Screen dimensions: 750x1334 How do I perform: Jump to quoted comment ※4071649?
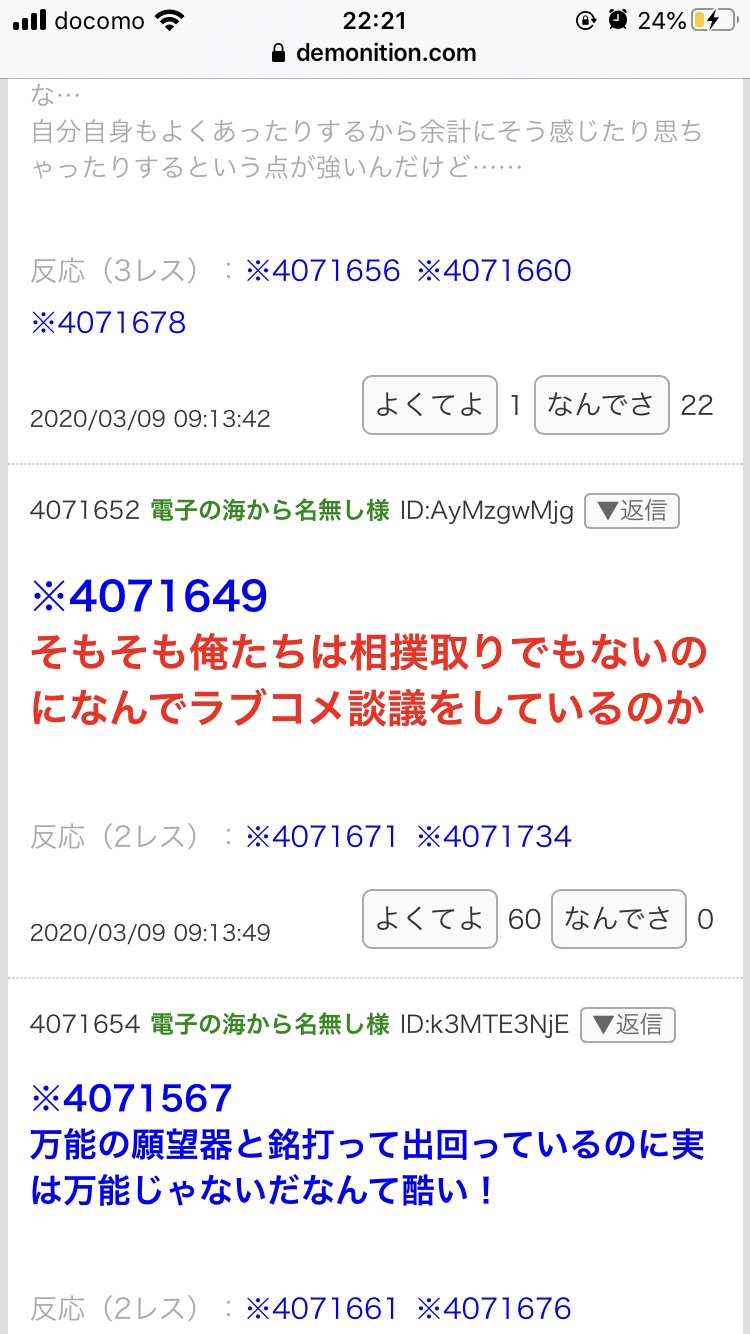pyautogui.click(x=149, y=597)
